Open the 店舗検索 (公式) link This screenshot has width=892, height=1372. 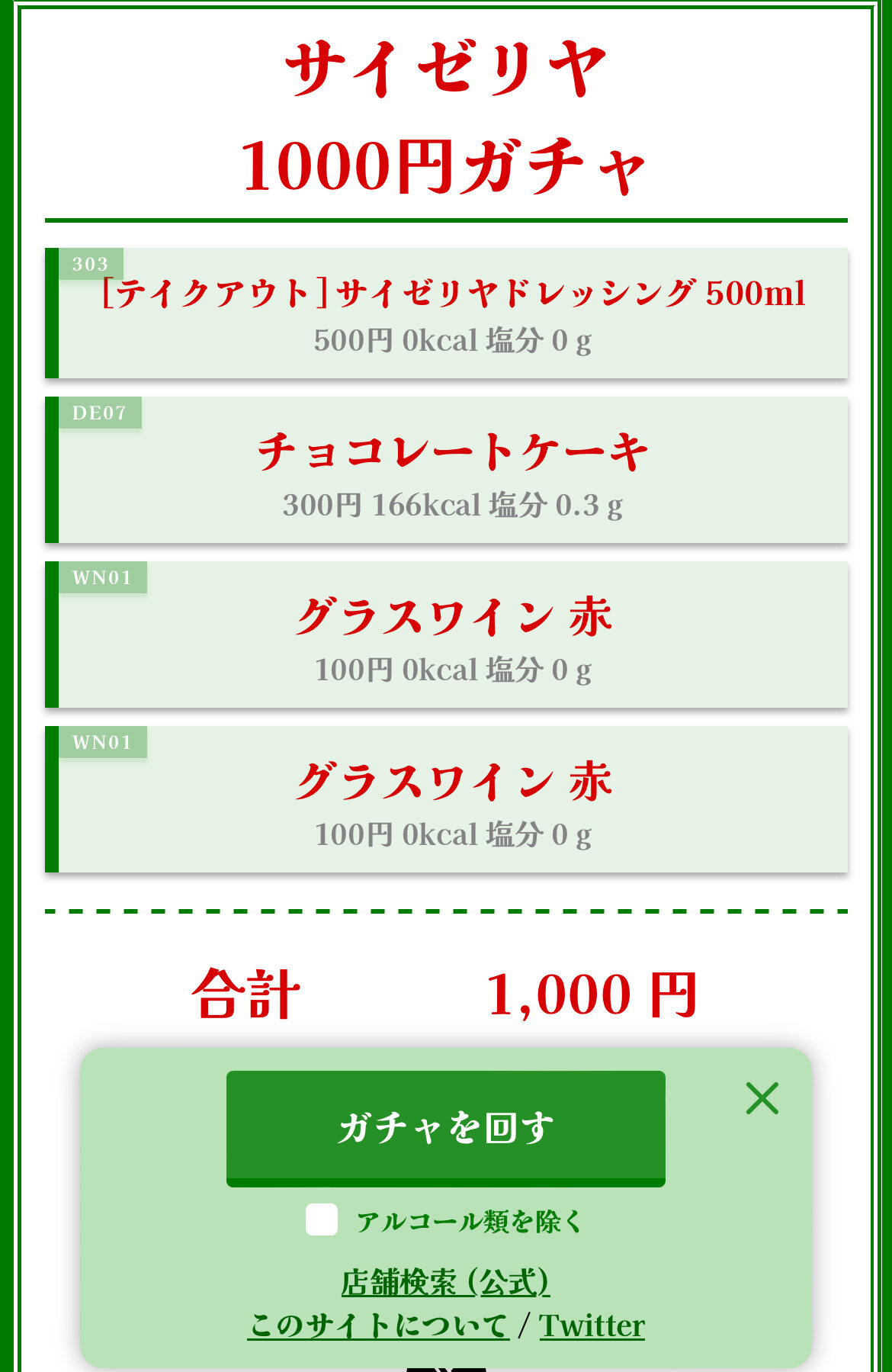445,1283
